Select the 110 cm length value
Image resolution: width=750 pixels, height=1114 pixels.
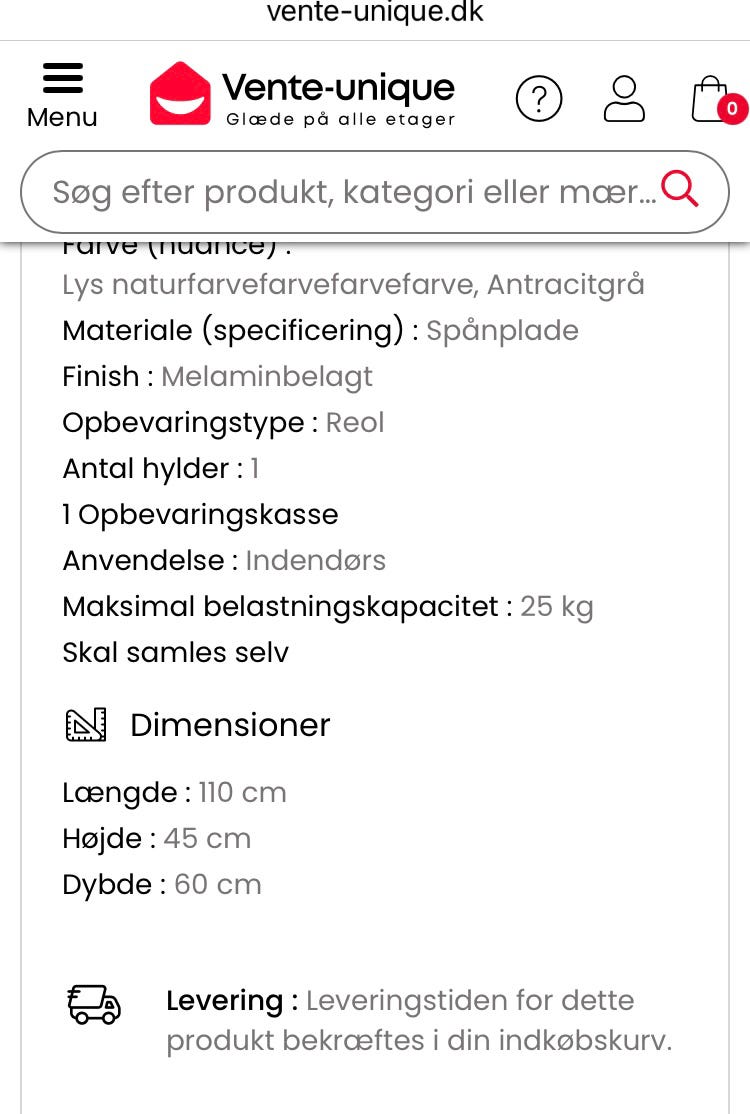point(242,792)
